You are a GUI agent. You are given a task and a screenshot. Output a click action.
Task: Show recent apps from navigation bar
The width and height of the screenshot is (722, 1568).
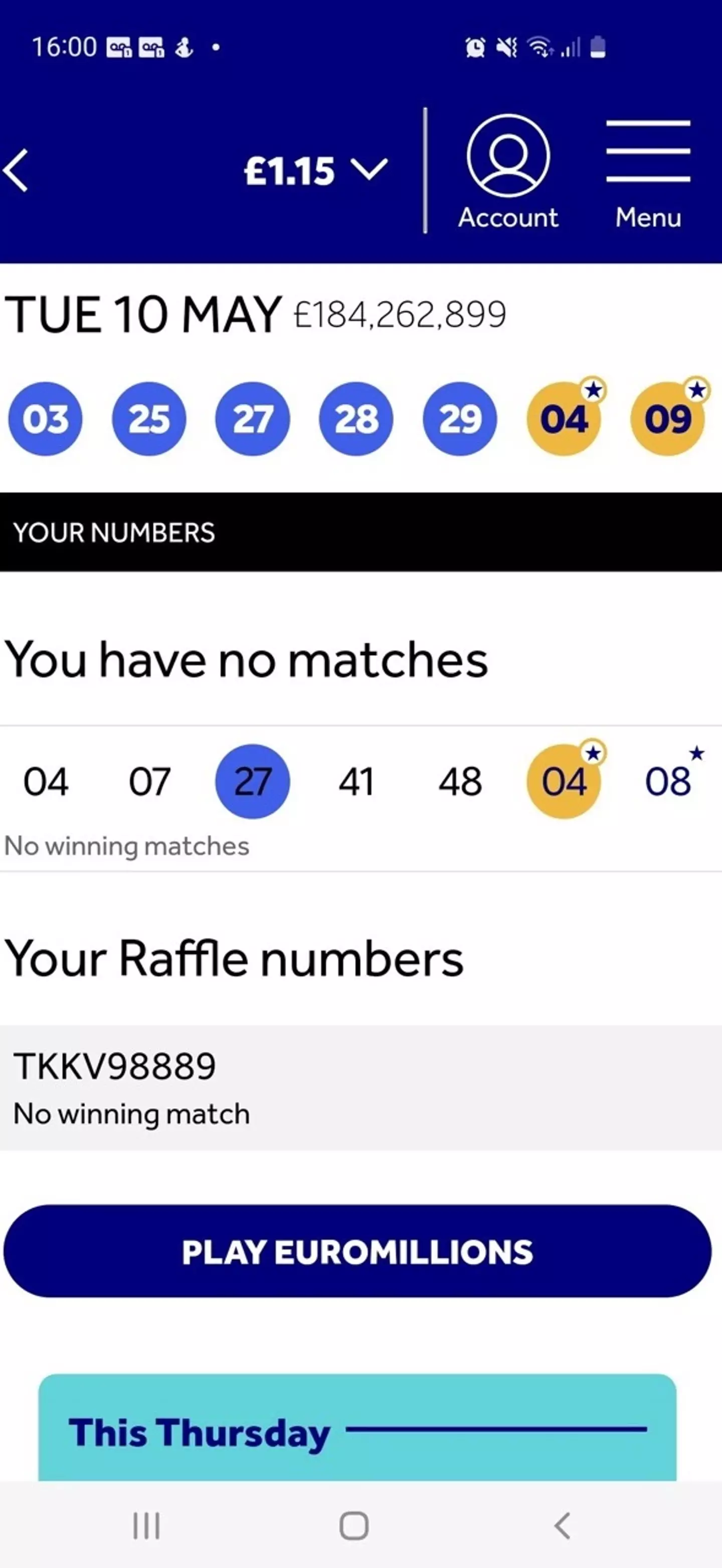pyautogui.click(x=147, y=1526)
